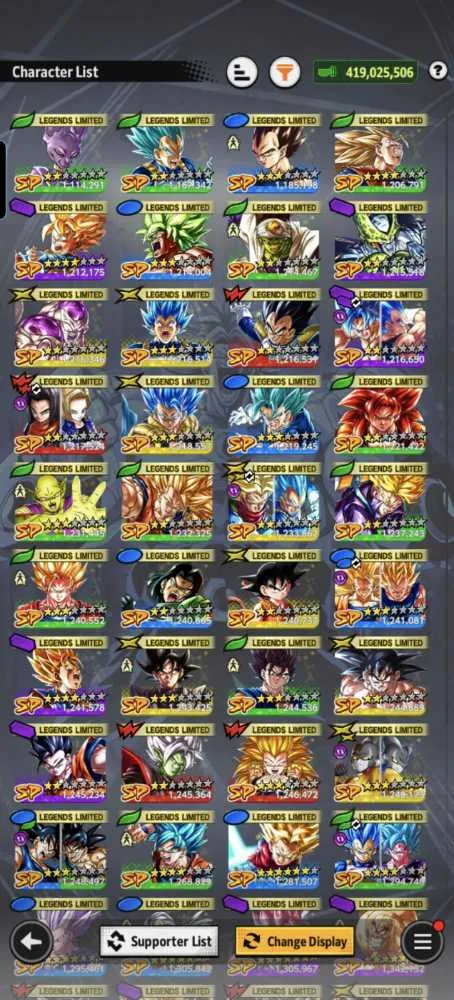Select the character with power 1,241,081
Viewport: 454px width, 1000px height.
coord(379,589)
